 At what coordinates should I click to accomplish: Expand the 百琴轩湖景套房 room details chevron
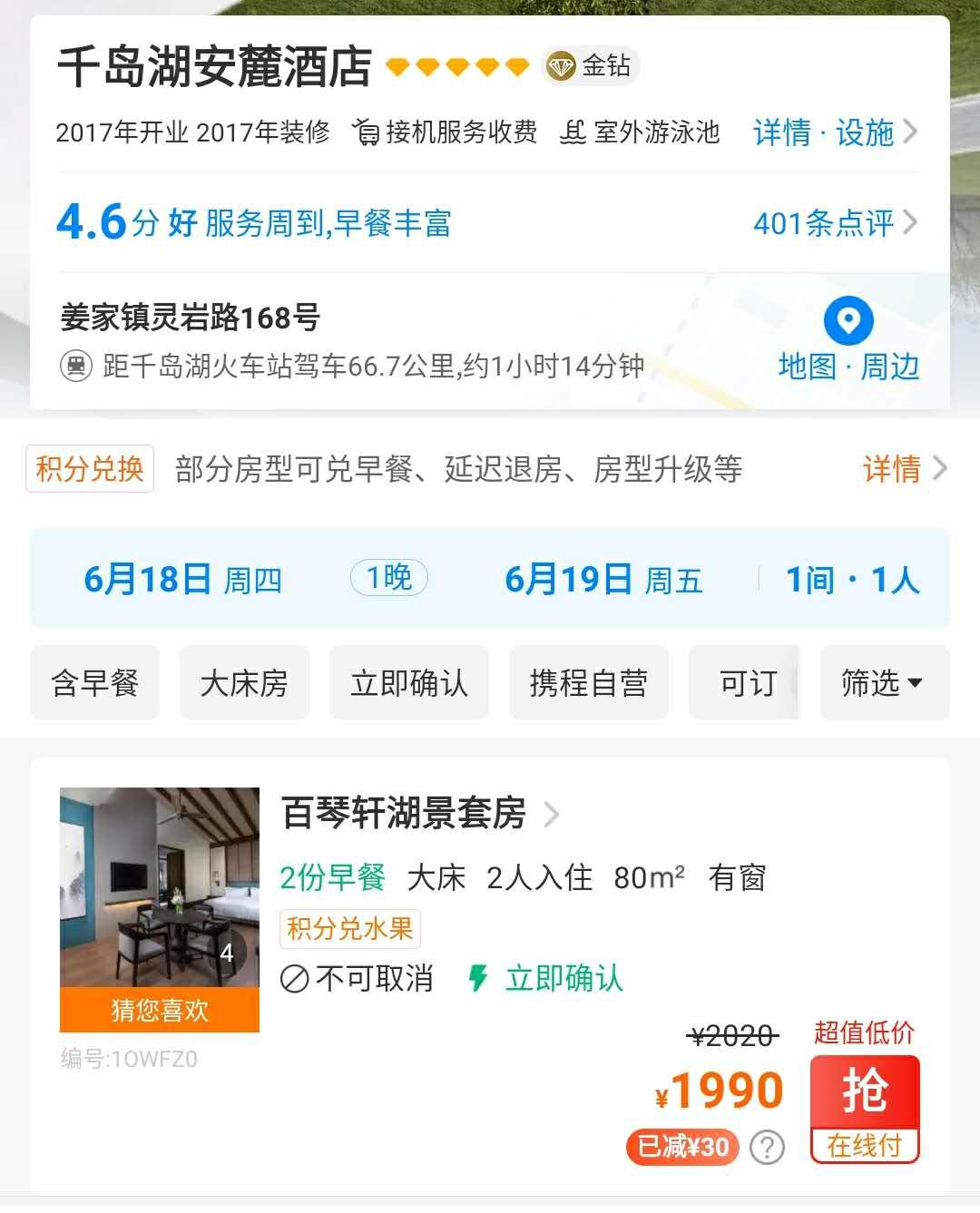tap(552, 816)
